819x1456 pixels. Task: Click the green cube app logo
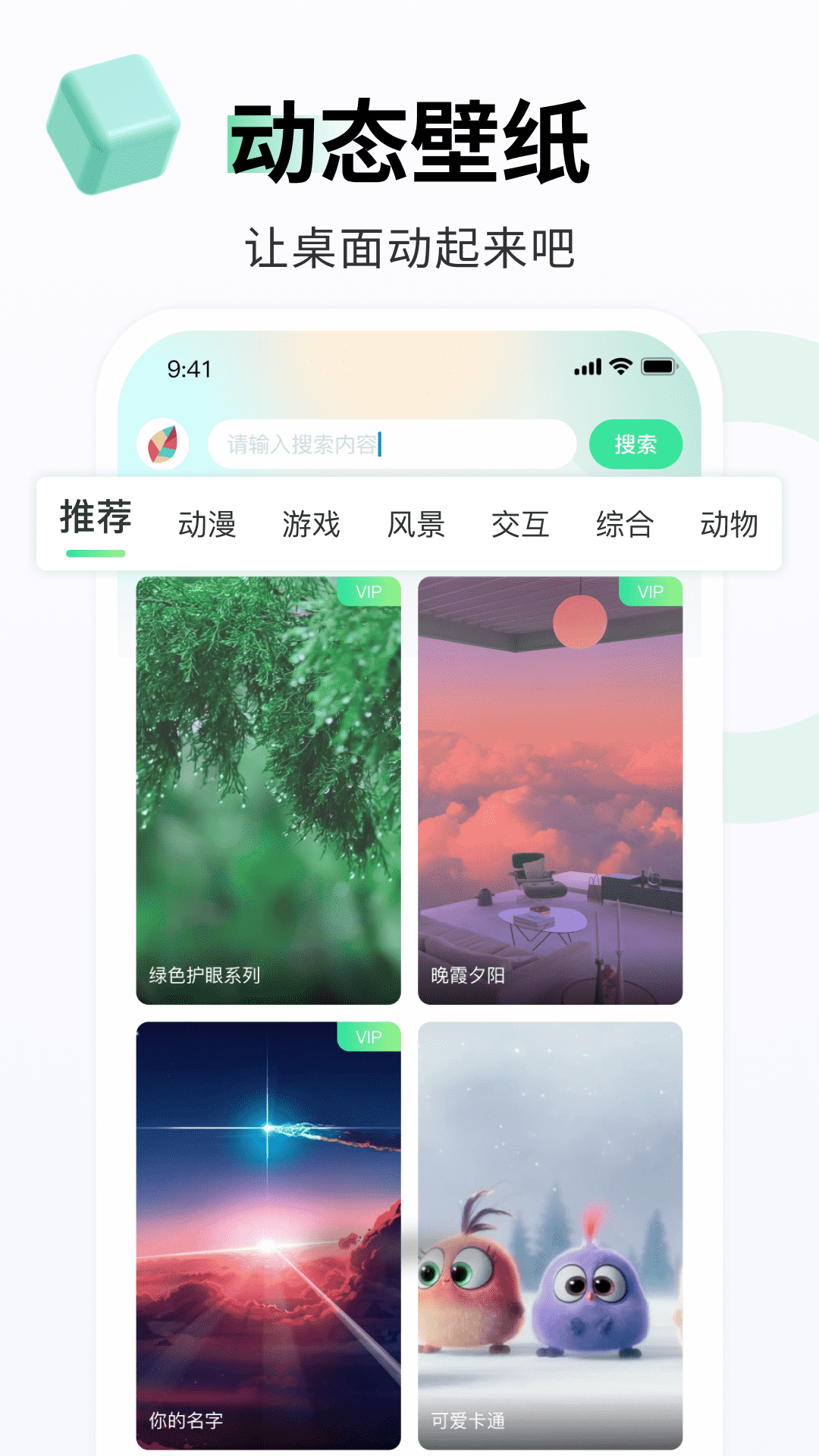112,125
